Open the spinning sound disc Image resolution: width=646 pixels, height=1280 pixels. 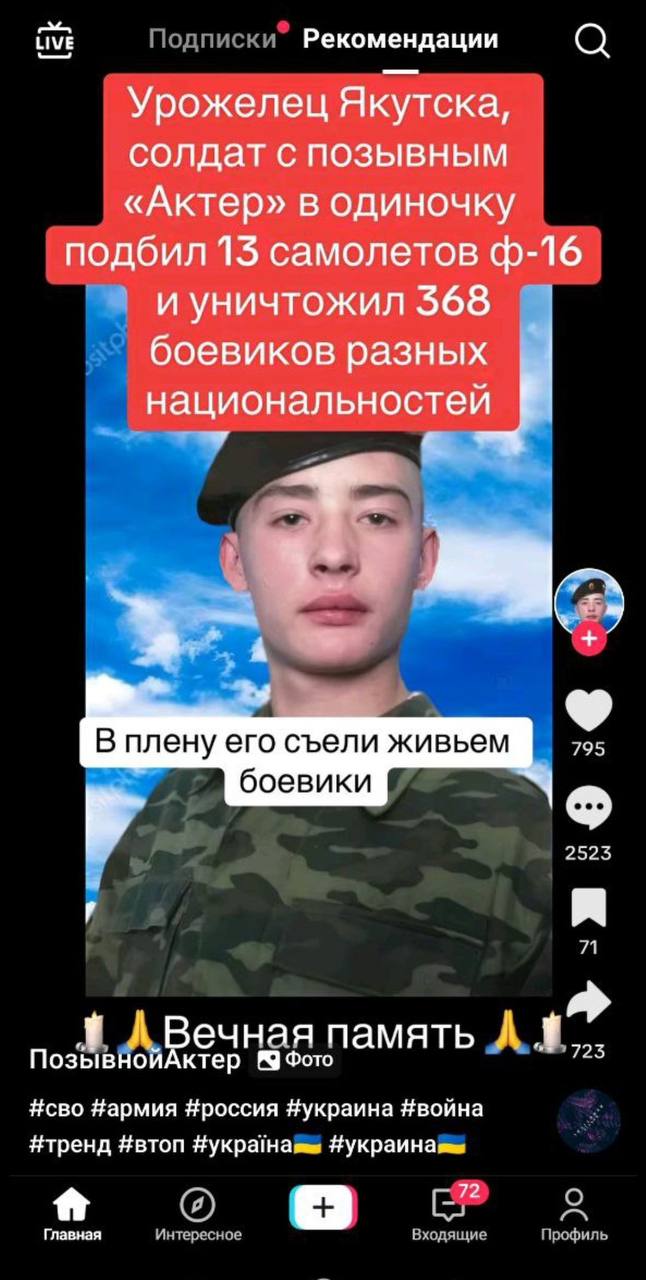[588, 1121]
